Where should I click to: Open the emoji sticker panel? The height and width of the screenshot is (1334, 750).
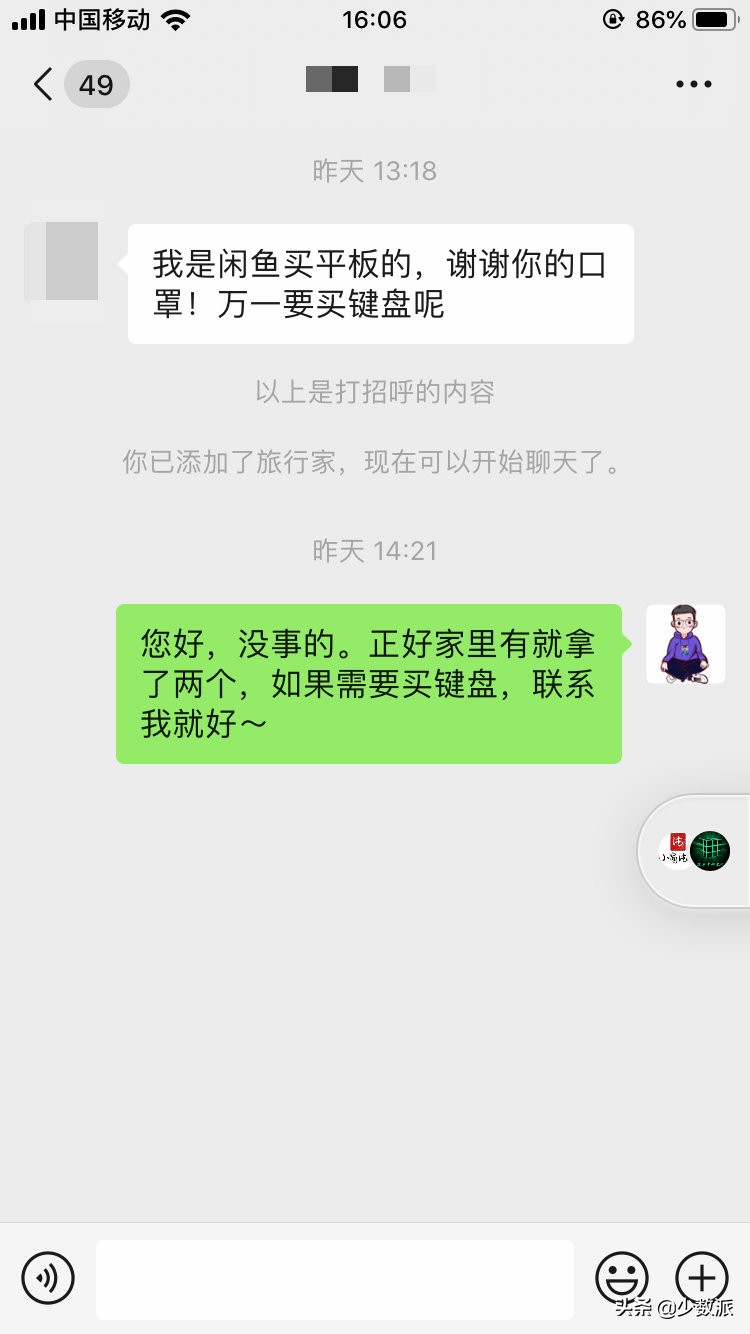622,1278
